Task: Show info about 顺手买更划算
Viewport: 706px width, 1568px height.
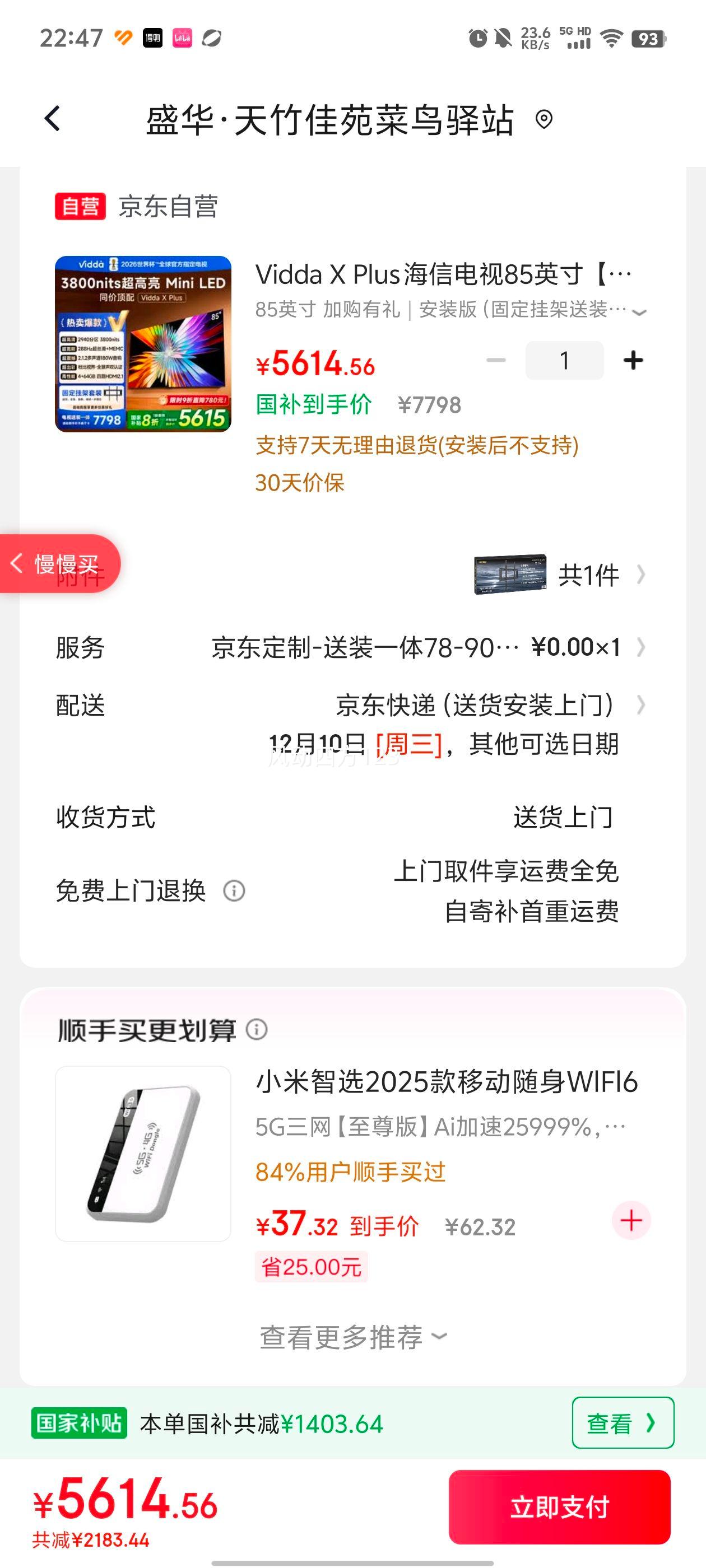Action: (257, 1030)
